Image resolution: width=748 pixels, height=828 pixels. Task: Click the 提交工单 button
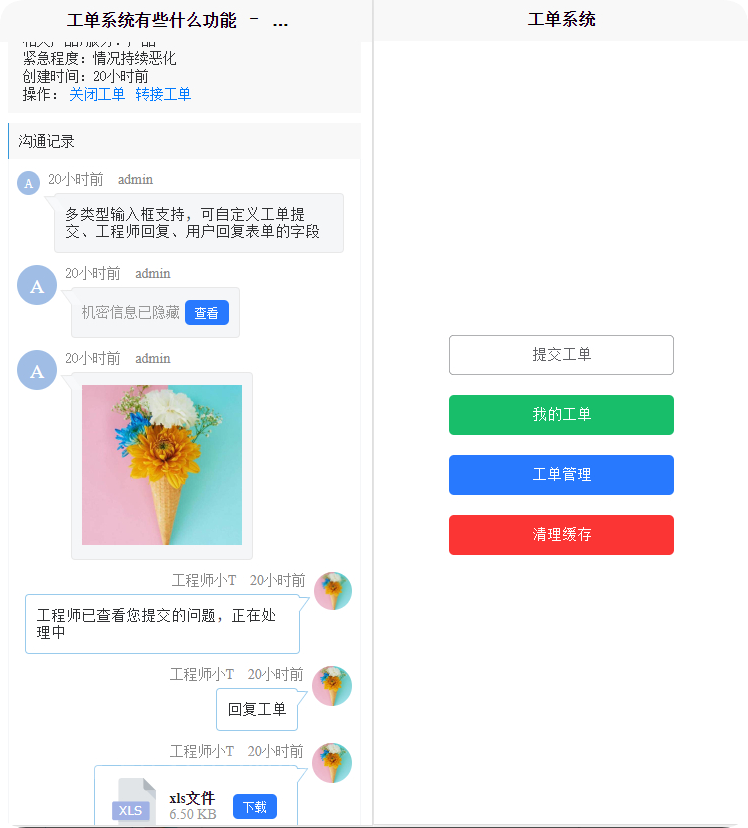pos(561,355)
